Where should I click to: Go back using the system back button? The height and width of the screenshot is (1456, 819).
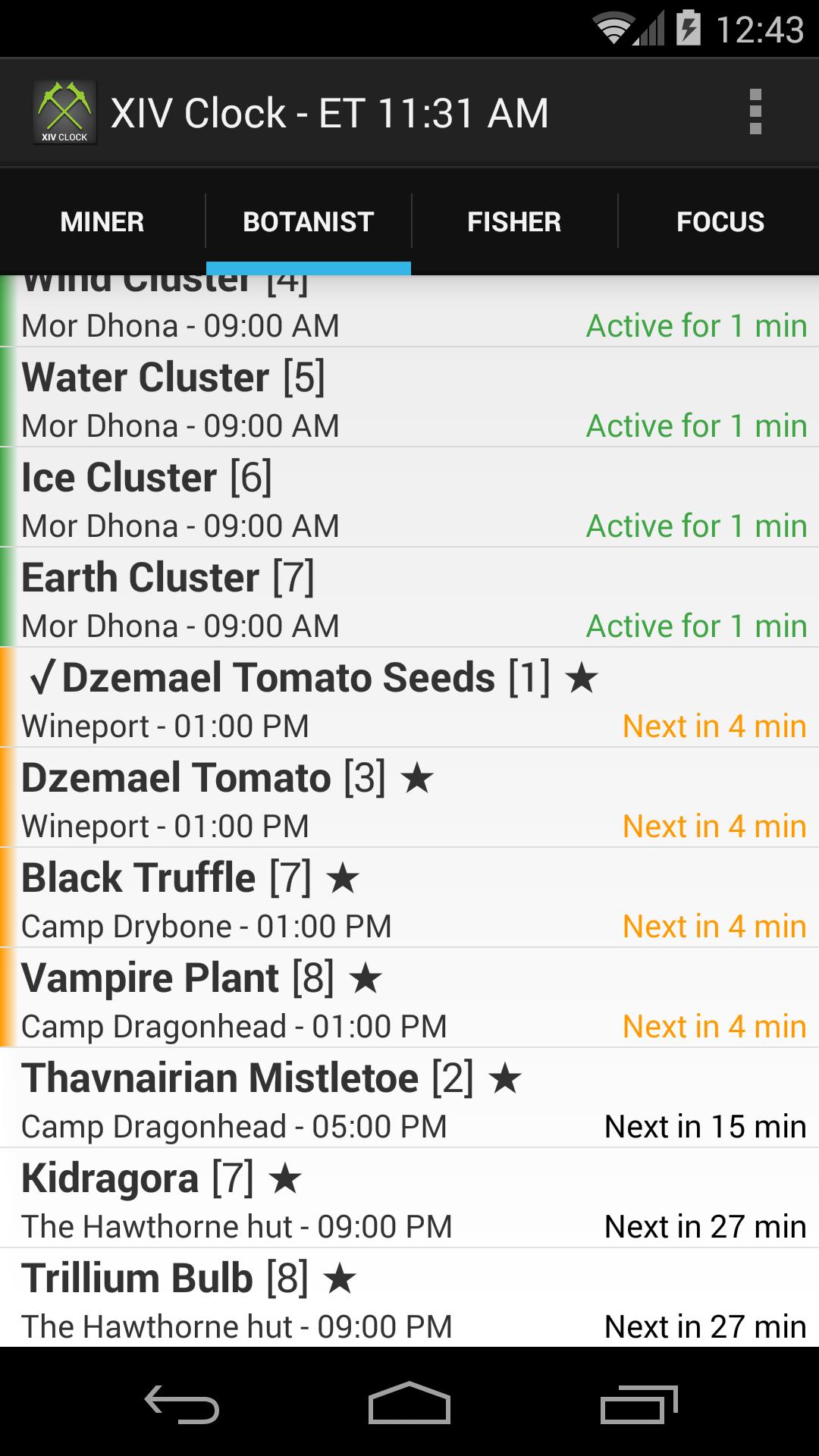[182, 1404]
